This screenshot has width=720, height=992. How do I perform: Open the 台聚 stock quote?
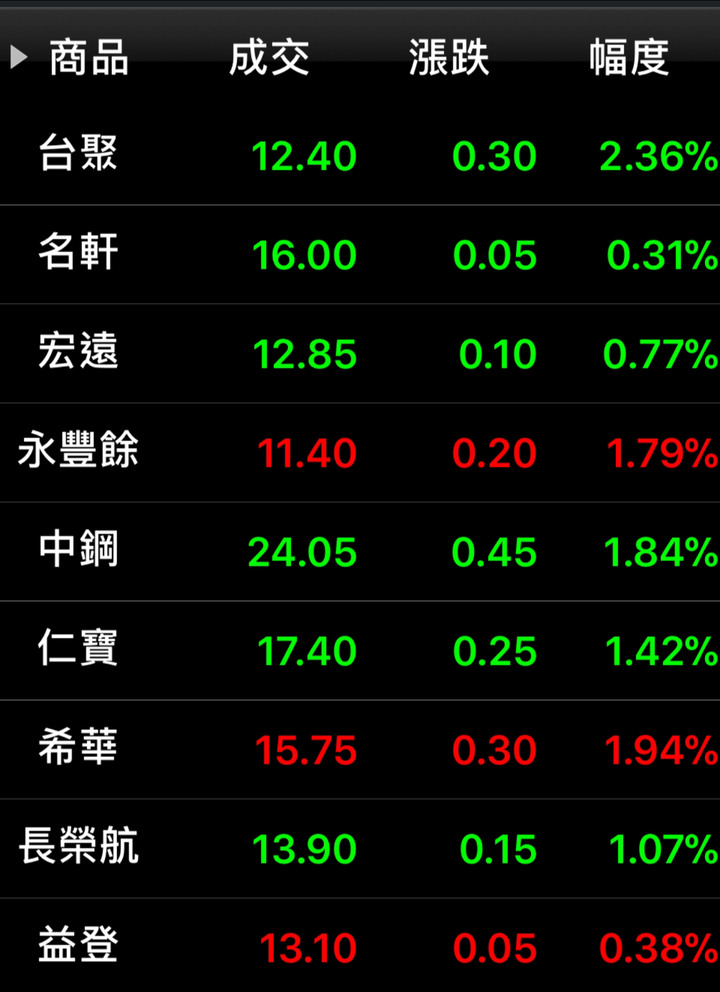78,155
